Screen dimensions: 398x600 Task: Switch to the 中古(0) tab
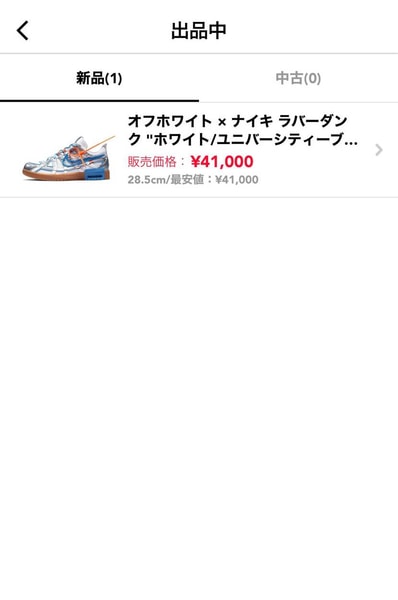click(x=298, y=78)
